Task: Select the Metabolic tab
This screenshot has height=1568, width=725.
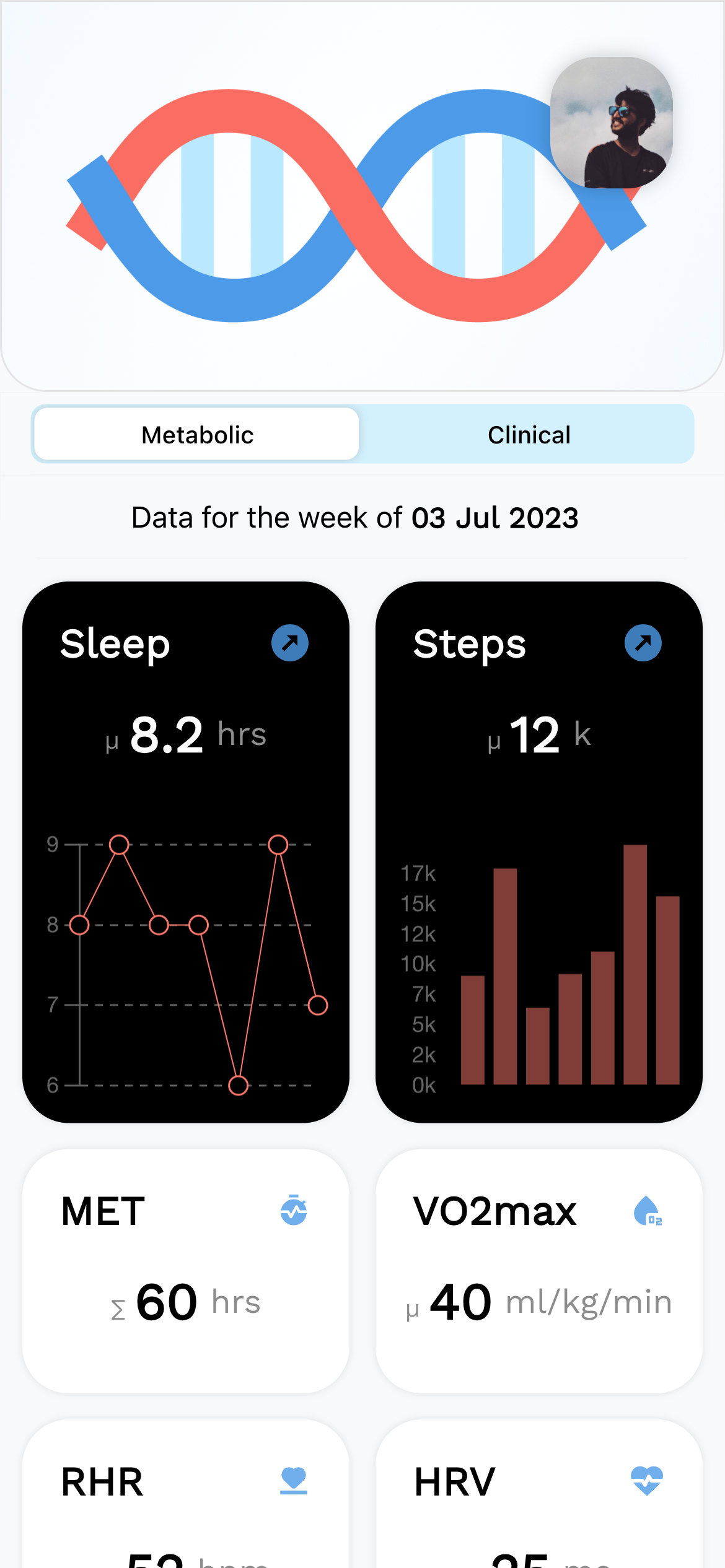Action: pos(196,434)
